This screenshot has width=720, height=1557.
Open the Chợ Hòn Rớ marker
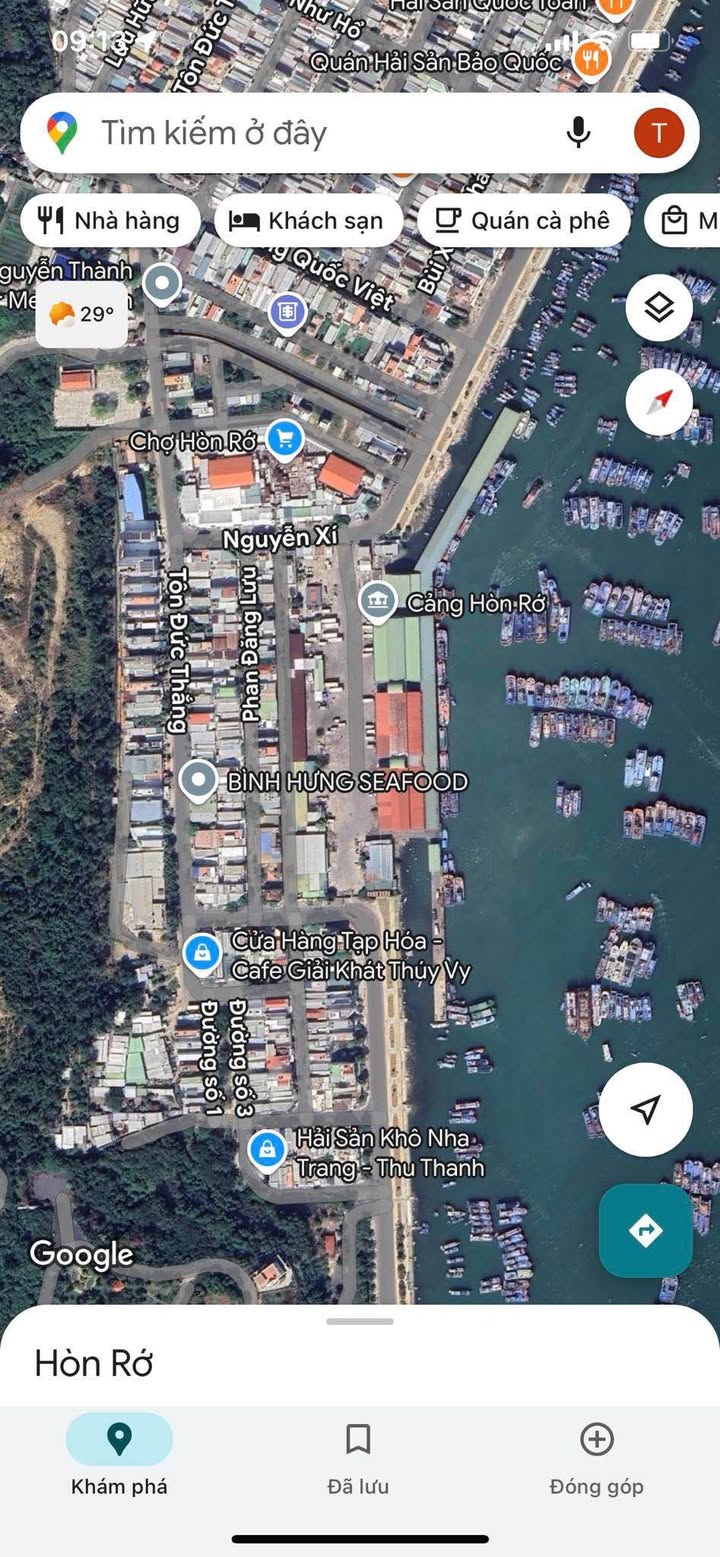pos(286,438)
